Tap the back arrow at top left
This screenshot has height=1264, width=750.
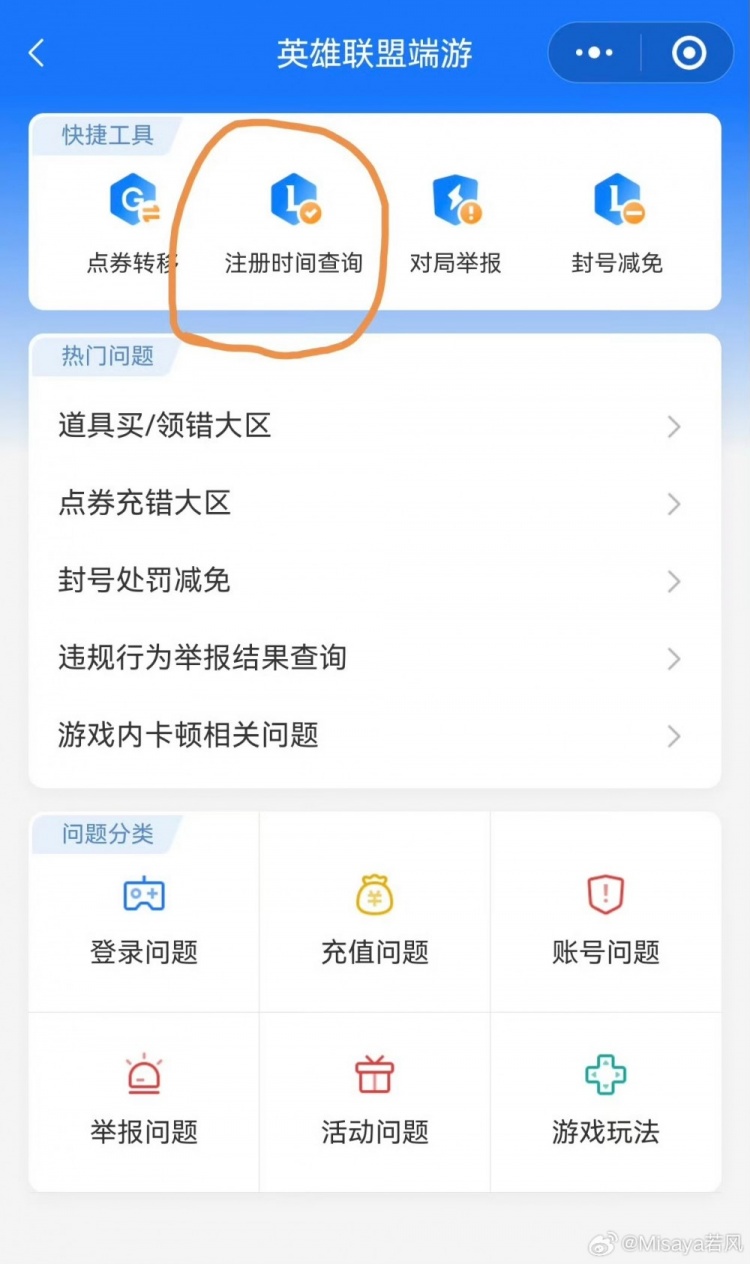point(36,53)
